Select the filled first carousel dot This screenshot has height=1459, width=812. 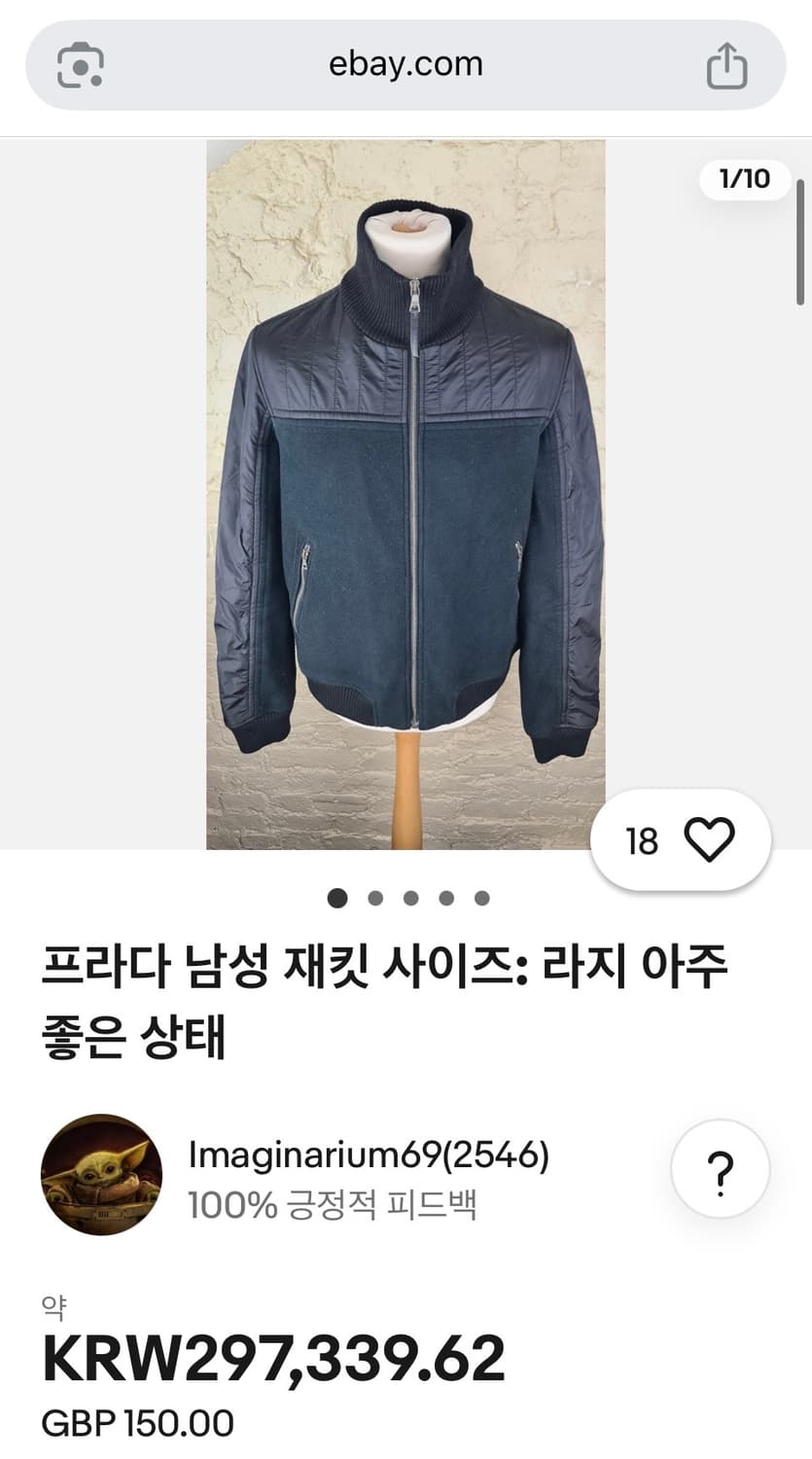click(x=336, y=899)
